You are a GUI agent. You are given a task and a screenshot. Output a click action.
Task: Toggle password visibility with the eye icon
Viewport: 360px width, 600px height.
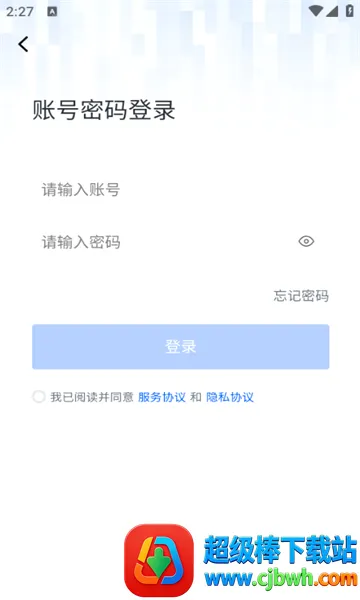(306, 241)
